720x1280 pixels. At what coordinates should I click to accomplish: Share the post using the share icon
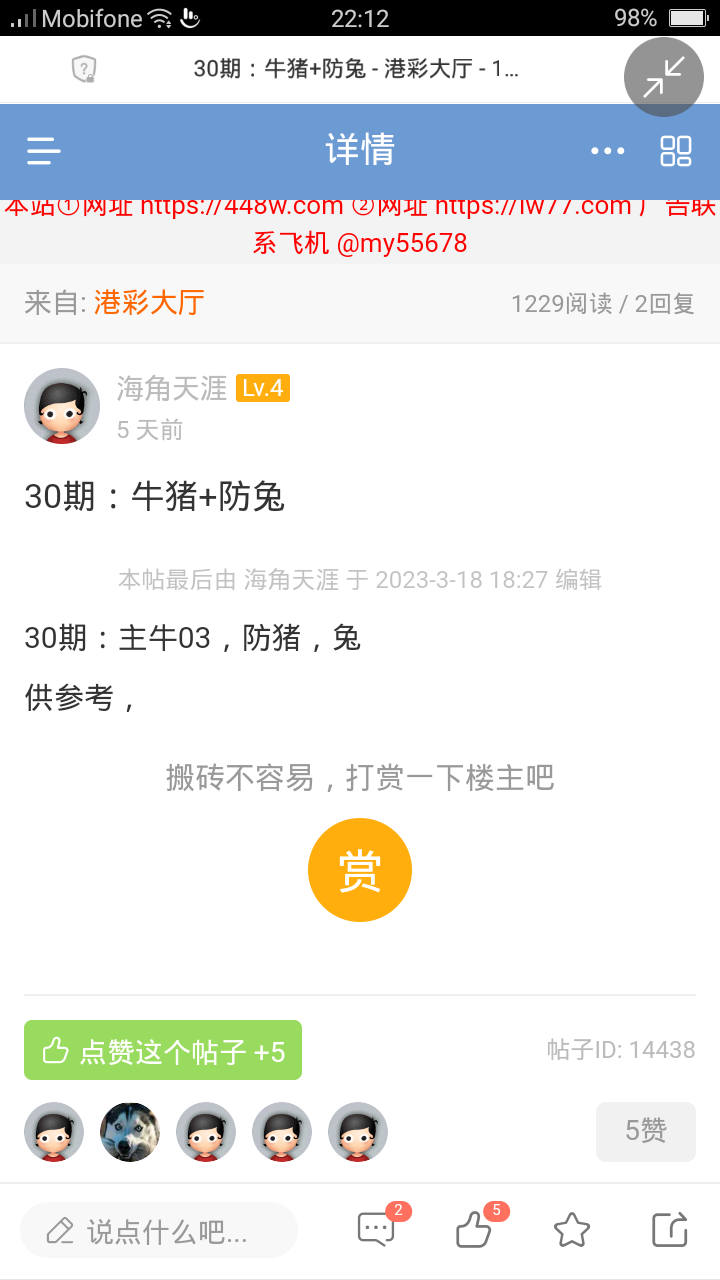point(670,1231)
